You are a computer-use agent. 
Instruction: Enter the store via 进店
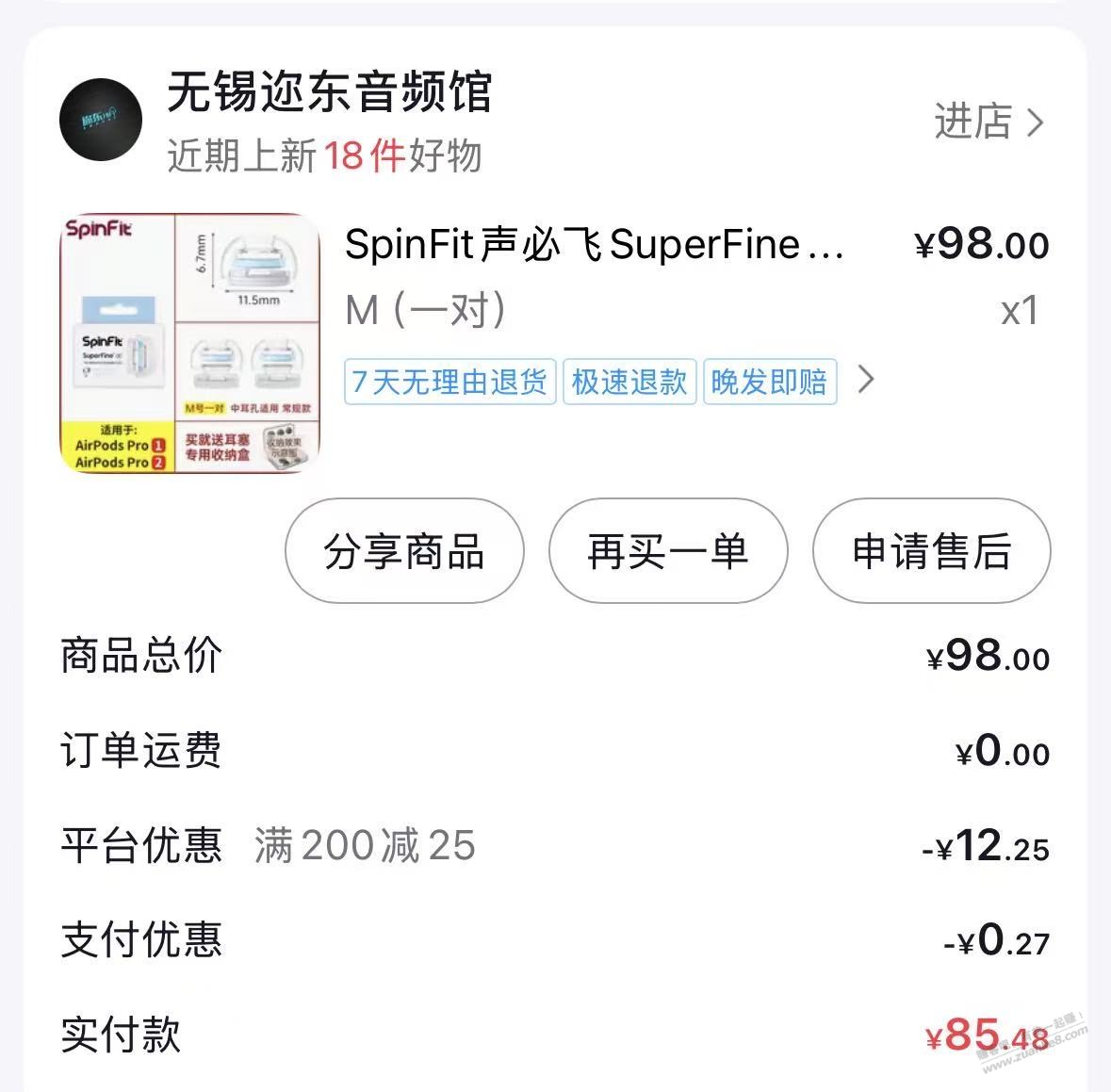click(x=988, y=122)
